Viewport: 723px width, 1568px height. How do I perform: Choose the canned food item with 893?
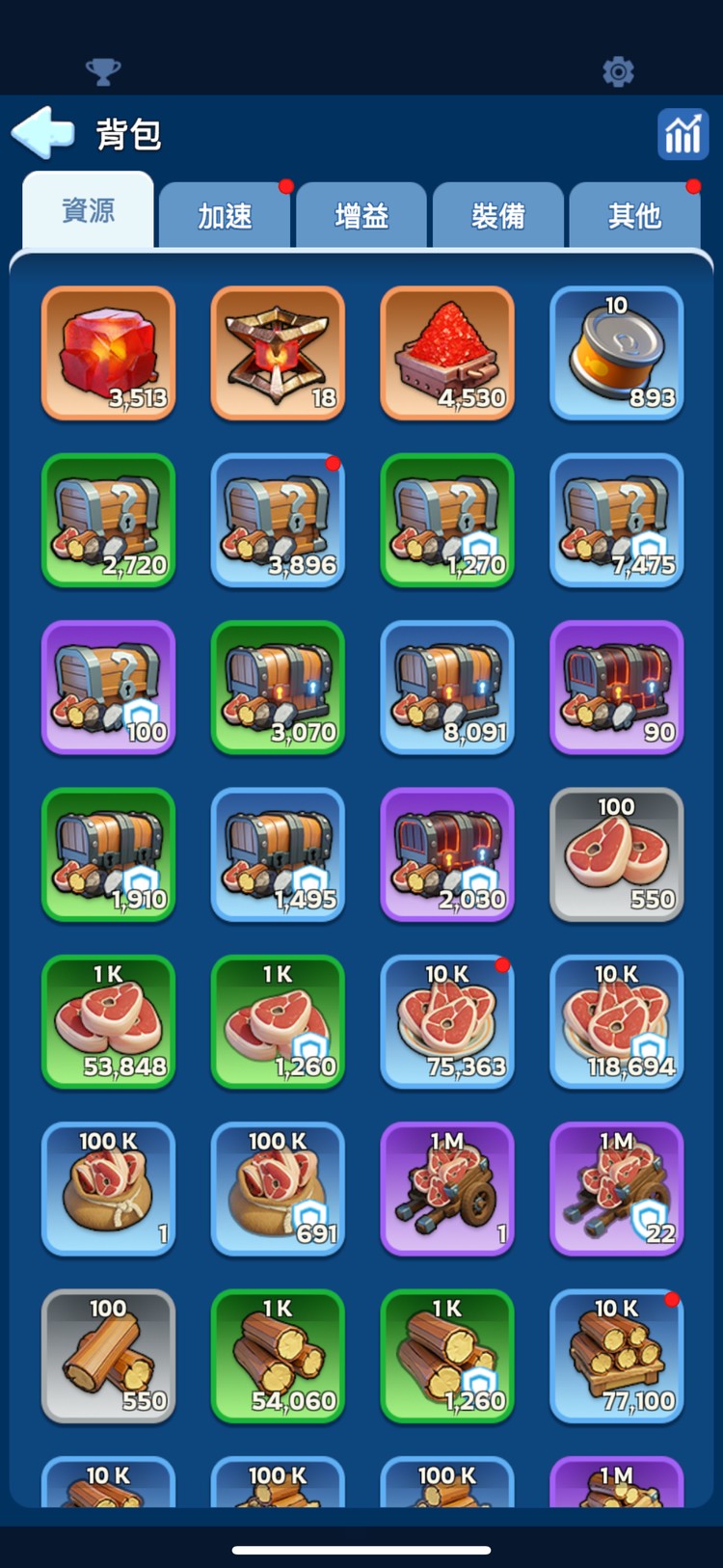pos(617,353)
